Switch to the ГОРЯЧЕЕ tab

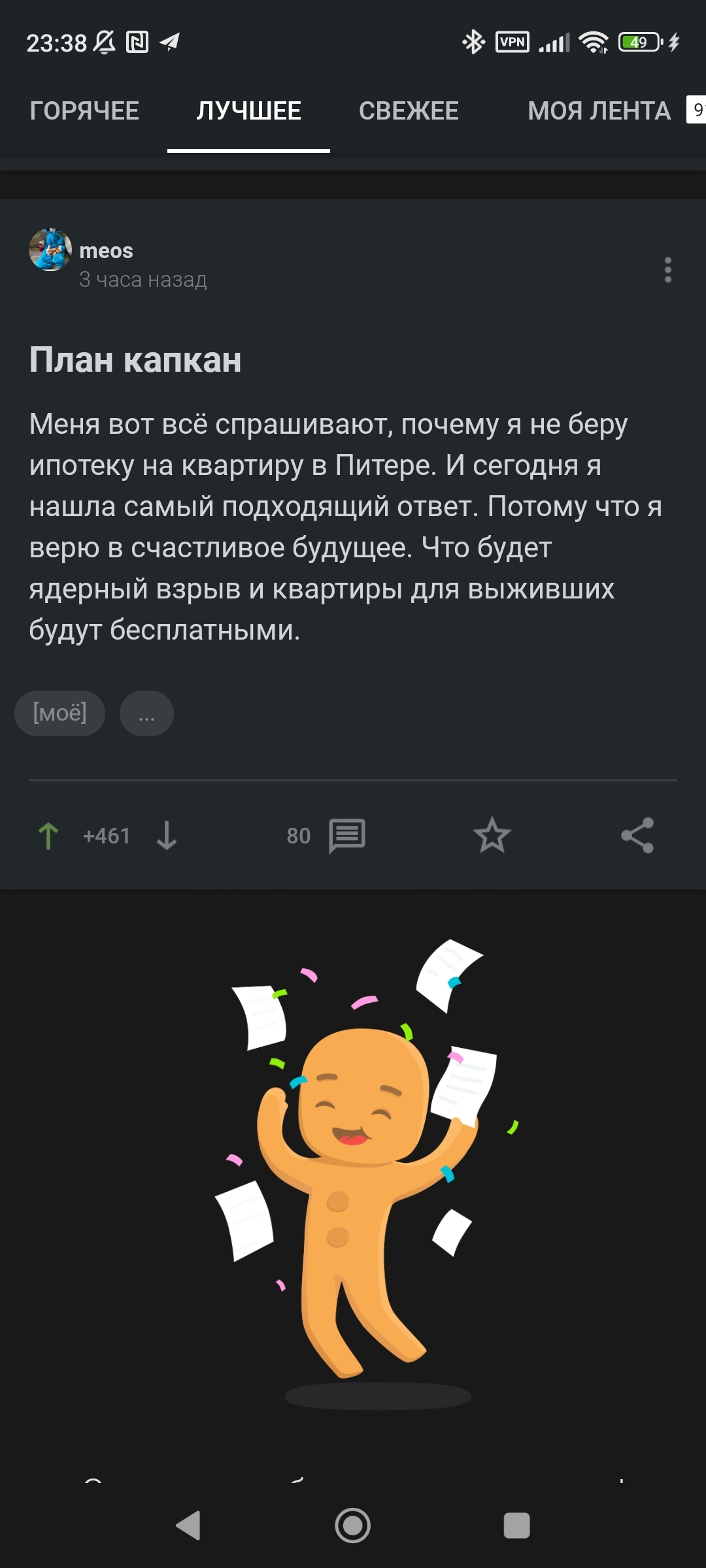[x=84, y=111]
